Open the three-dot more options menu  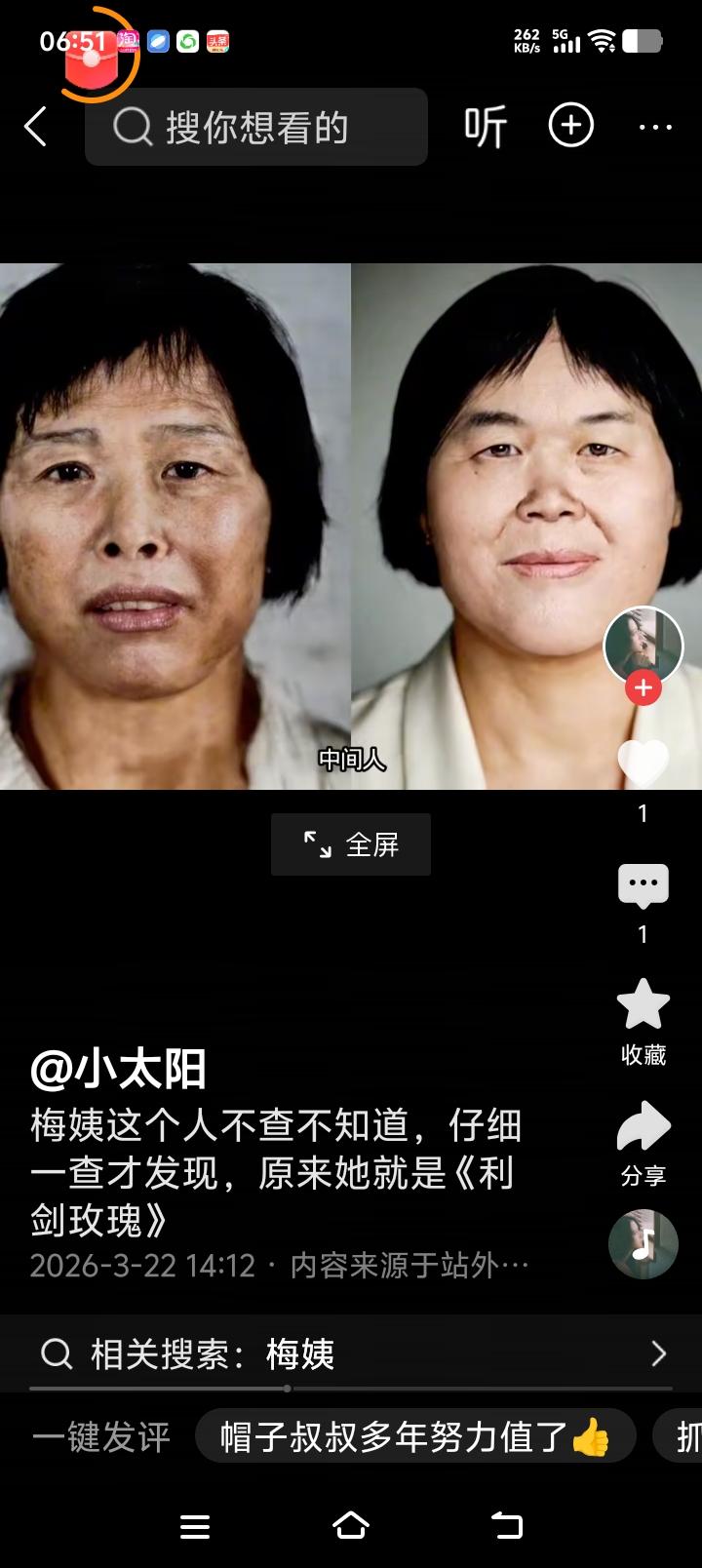click(x=653, y=127)
